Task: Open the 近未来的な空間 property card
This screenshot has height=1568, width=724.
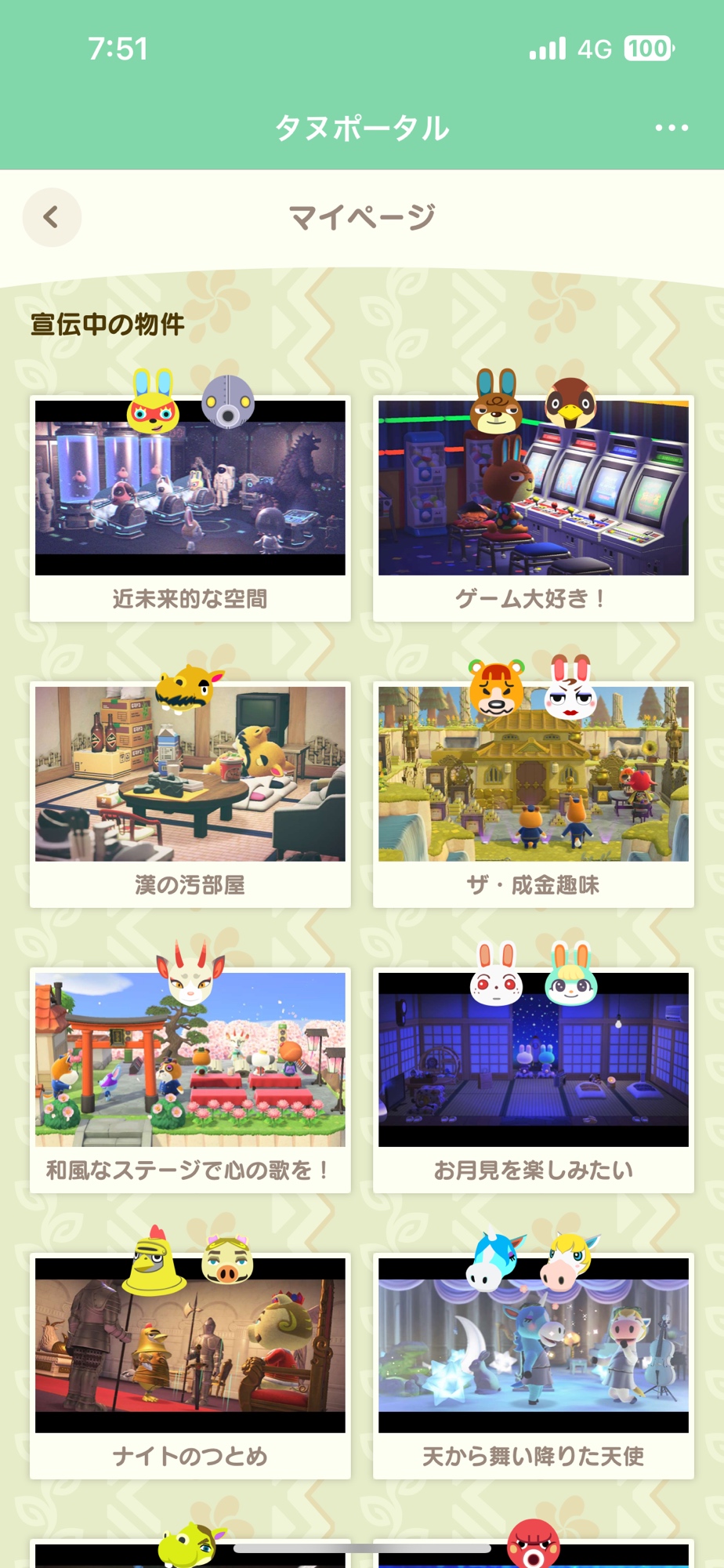Action: click(190, 508)
